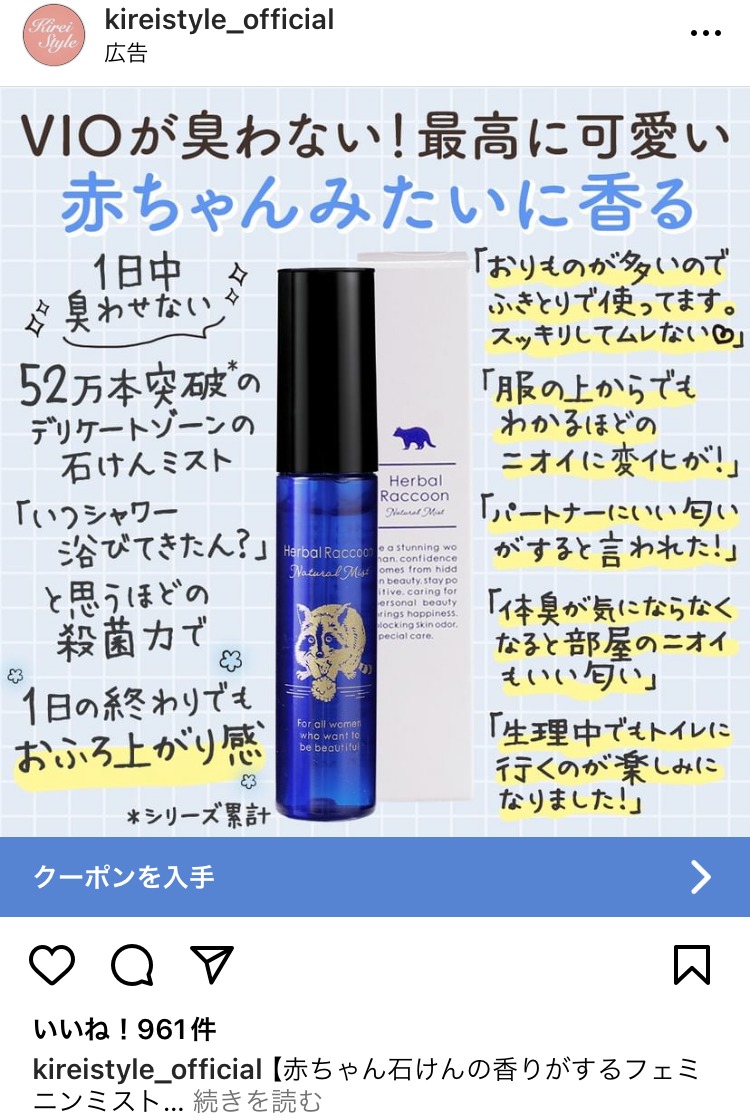Open the comments bubble
The width and height of the screenshot is (750, 1120).
[132, 965]
